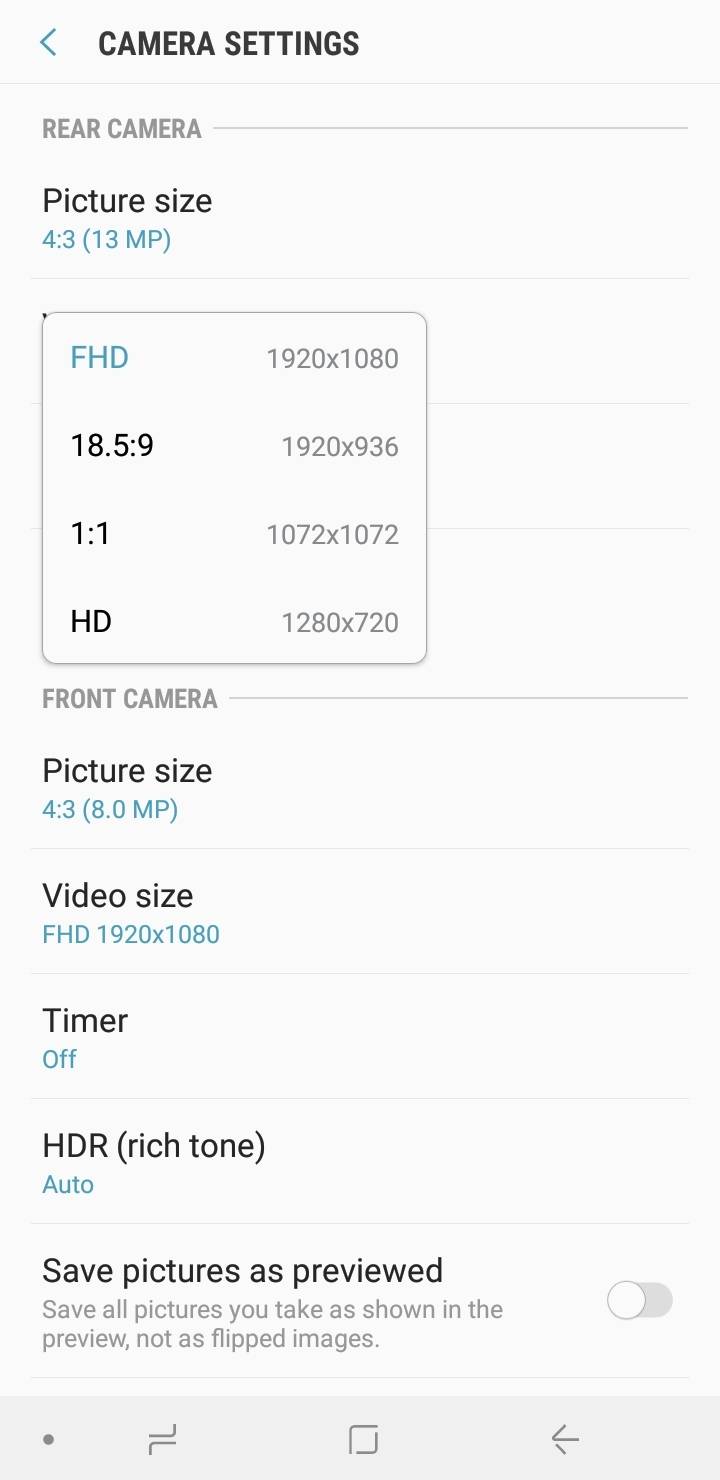Choose the 18.5:9 1920x936 option
720x1480 pixels.
(x=234, y=446)
